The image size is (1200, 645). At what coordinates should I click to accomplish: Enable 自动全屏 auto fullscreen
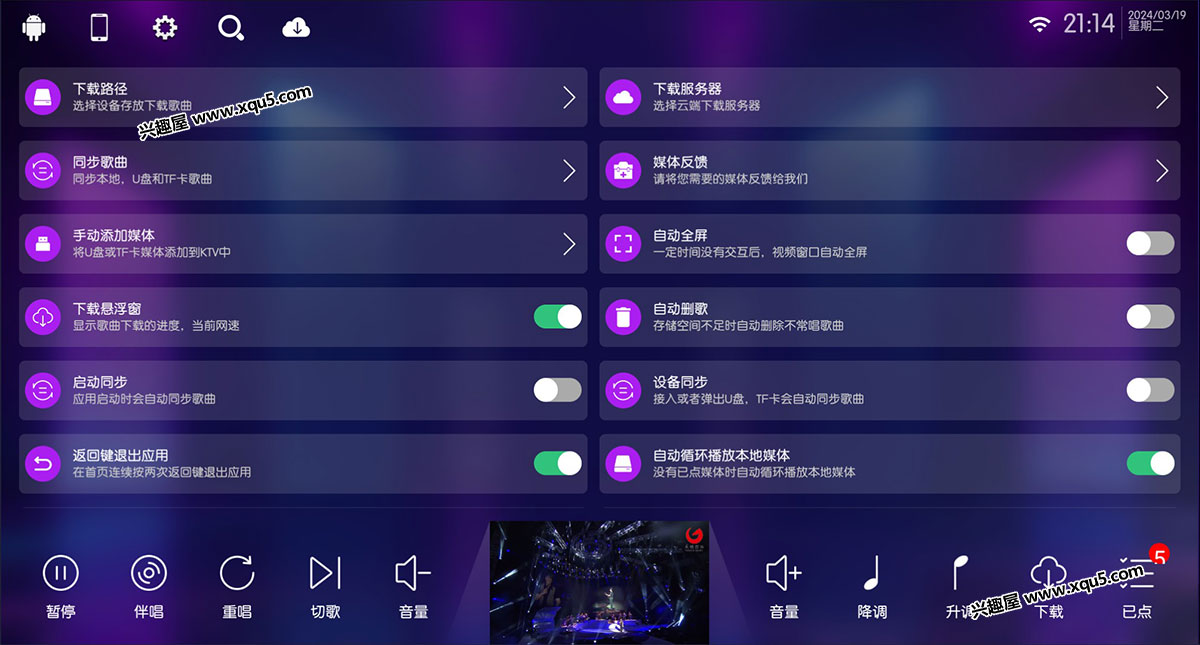pyautogui.click(x=1150, y=243)
